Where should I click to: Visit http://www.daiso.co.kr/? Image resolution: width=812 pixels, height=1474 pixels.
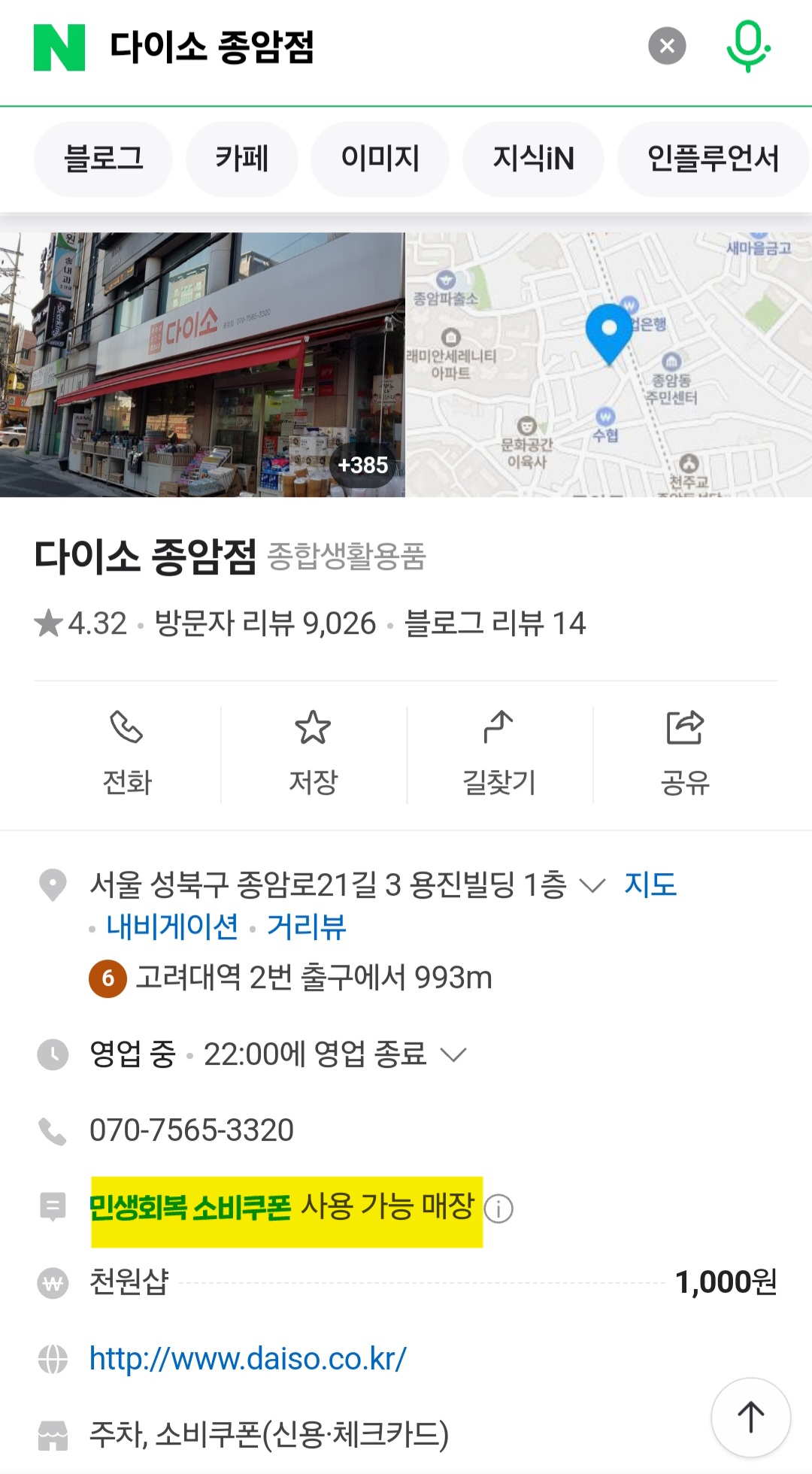pyautogui.click(x=248, y=1359)
